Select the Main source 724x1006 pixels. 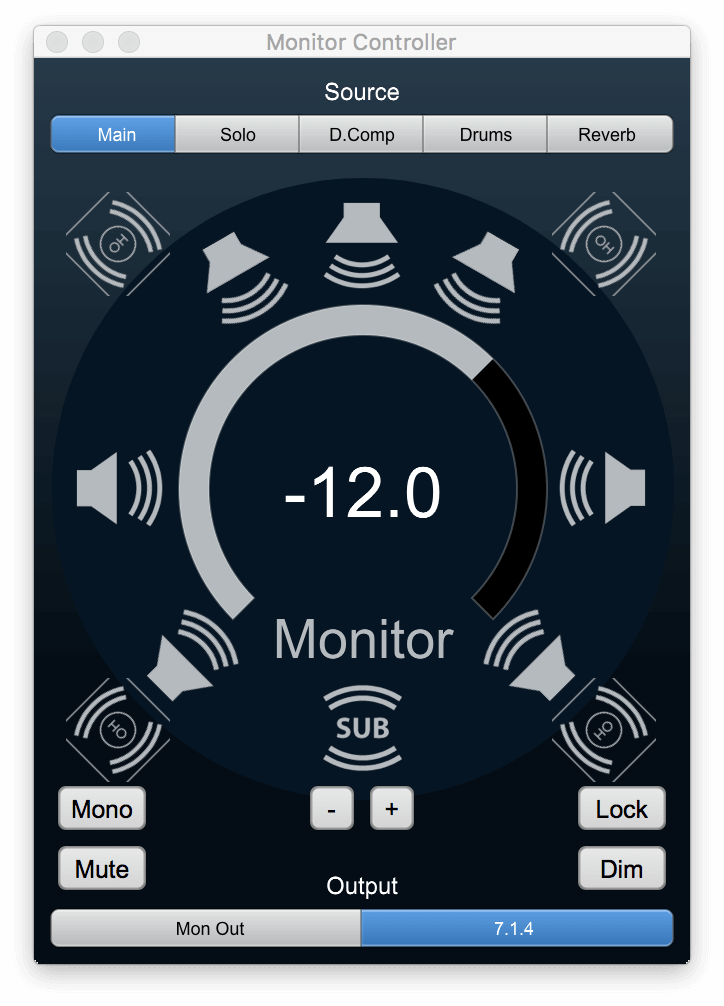pos(114,134)
